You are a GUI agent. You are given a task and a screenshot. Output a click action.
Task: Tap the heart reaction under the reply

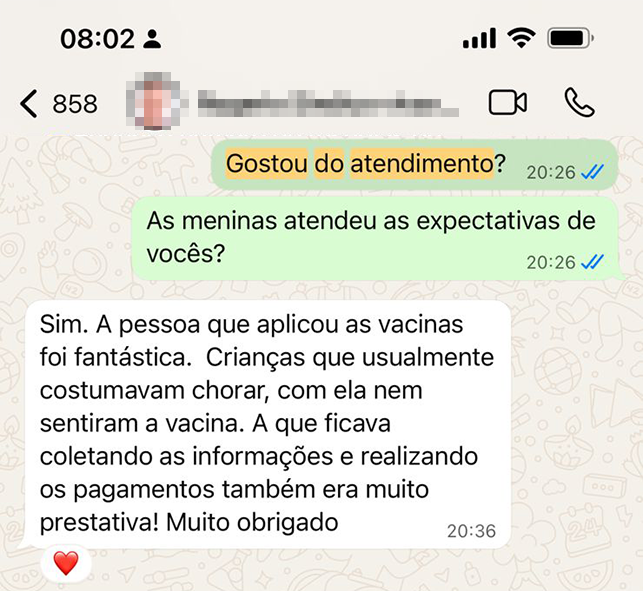(x=66, y=563)
